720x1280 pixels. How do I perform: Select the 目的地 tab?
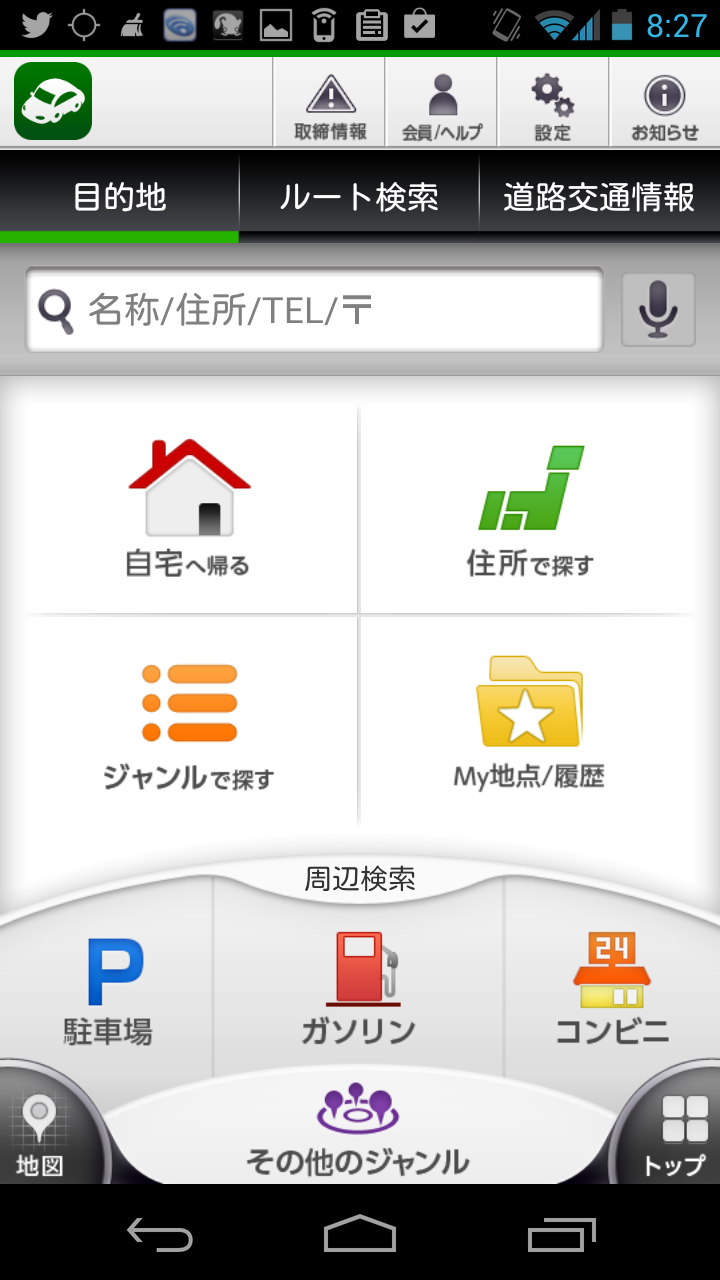[x=119, y=197]
